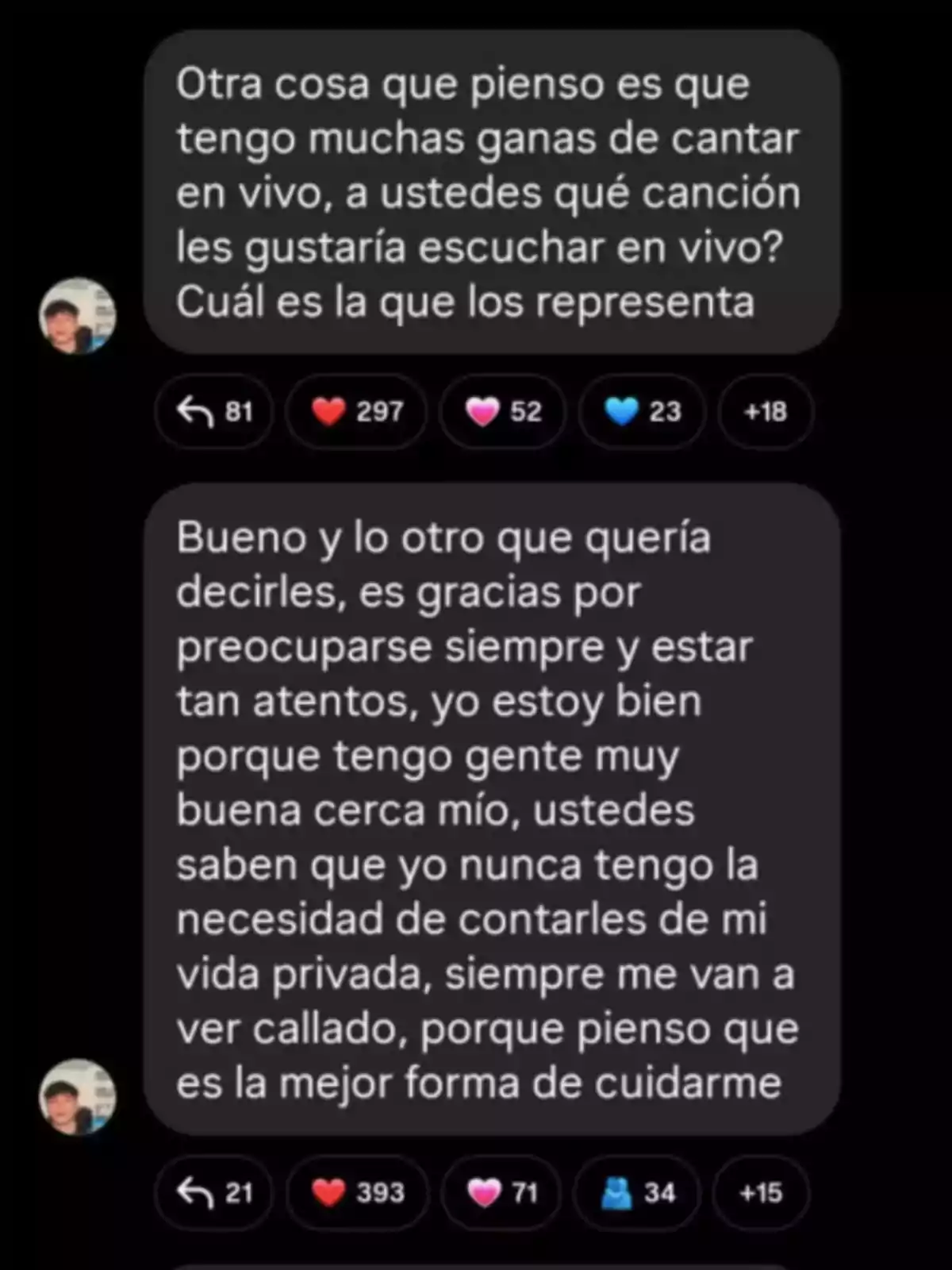Show the +18 other reactions

[765, 412]
